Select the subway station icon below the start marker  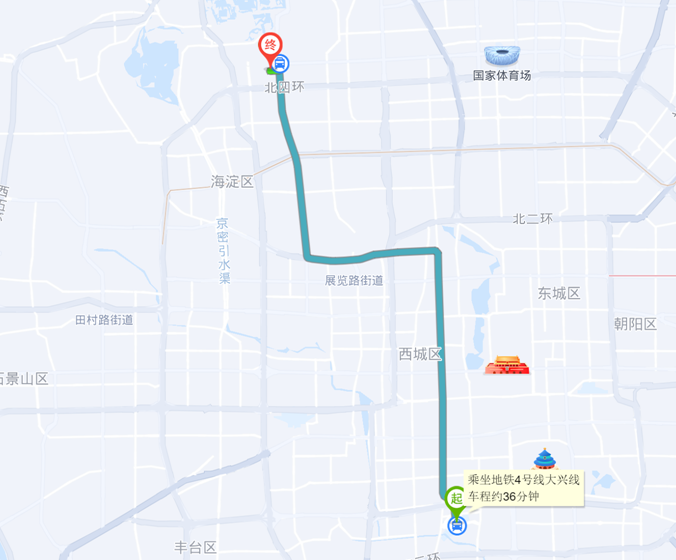457,522
